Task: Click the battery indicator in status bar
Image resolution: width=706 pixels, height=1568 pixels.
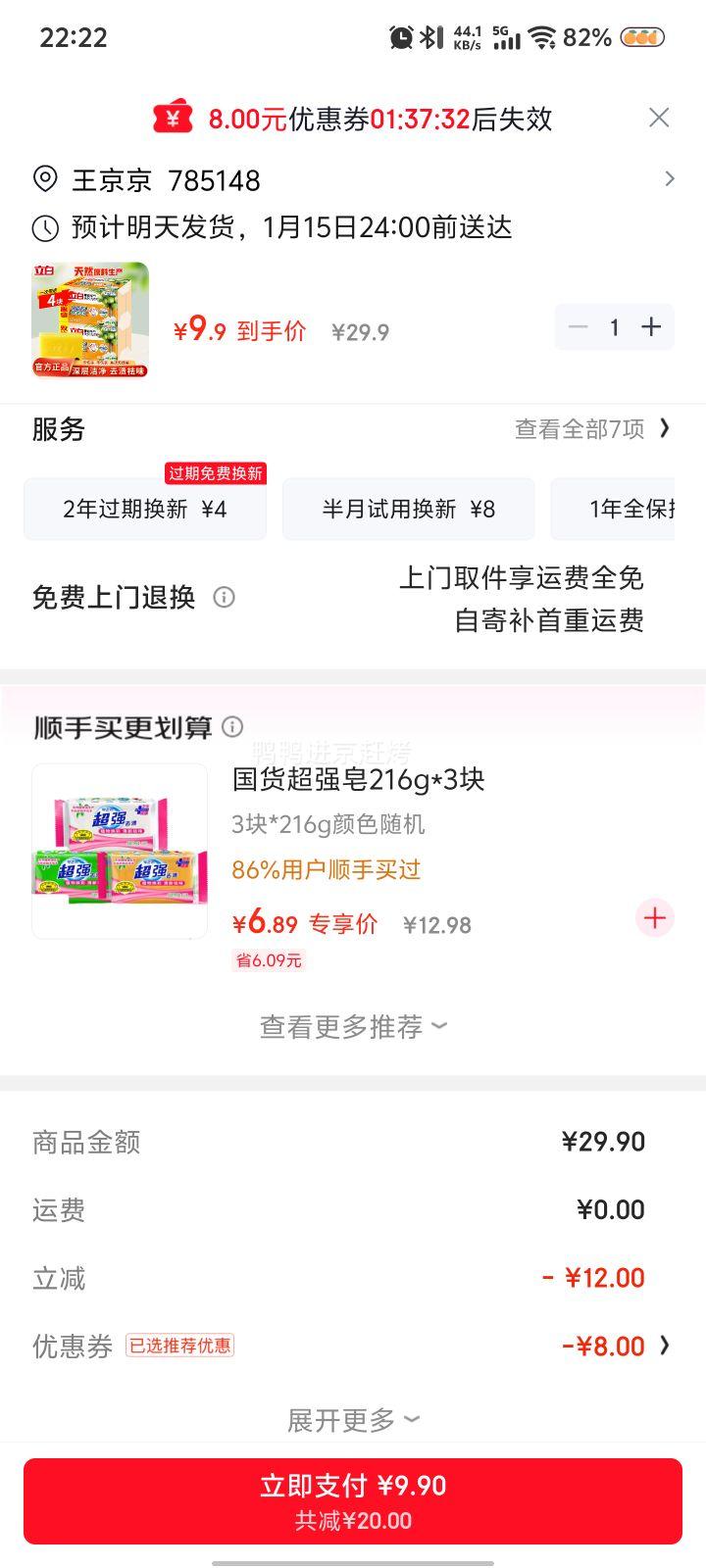Action: 644,34
